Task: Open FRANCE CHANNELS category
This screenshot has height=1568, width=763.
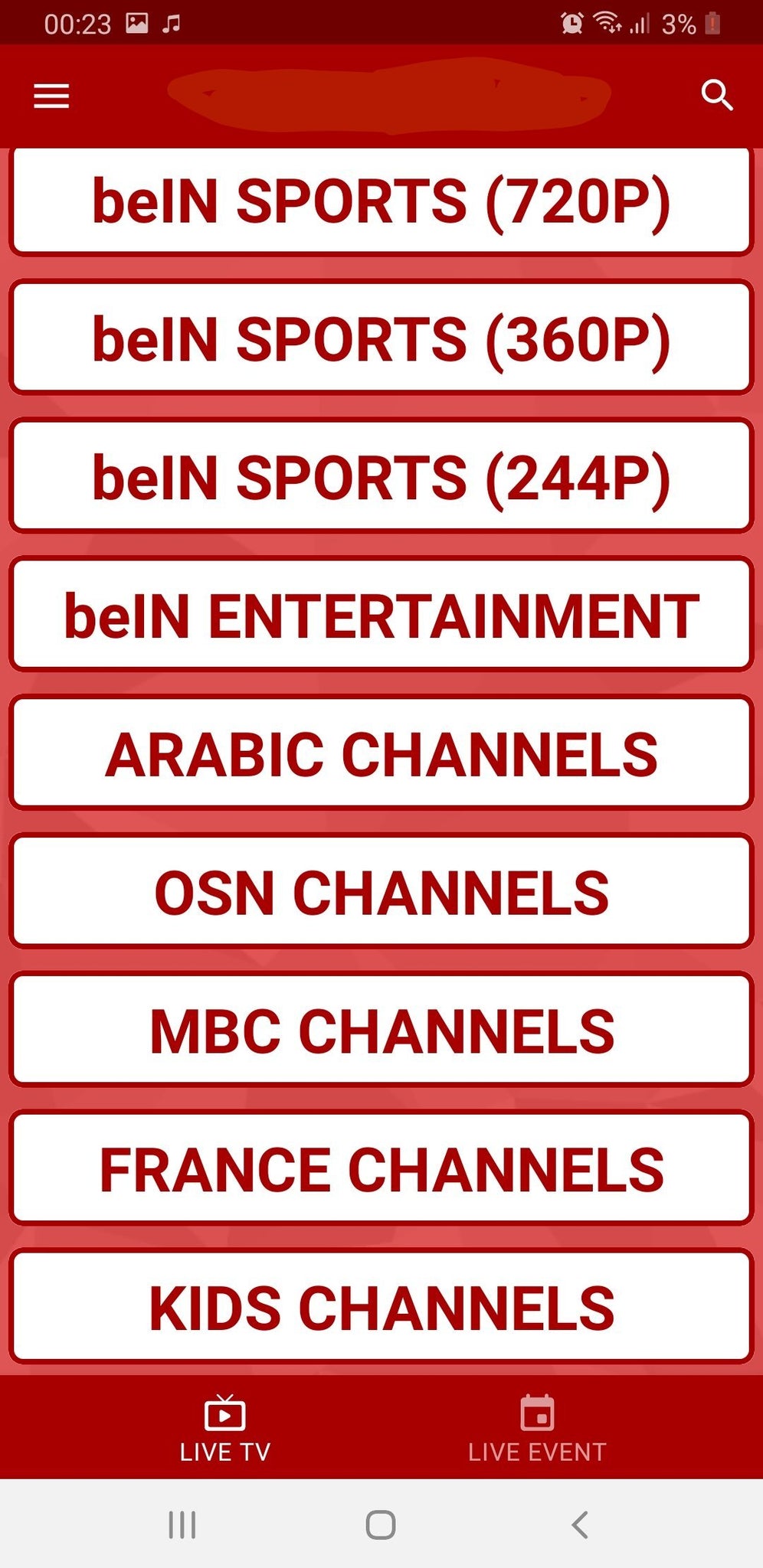Action: click(381, 1169)
